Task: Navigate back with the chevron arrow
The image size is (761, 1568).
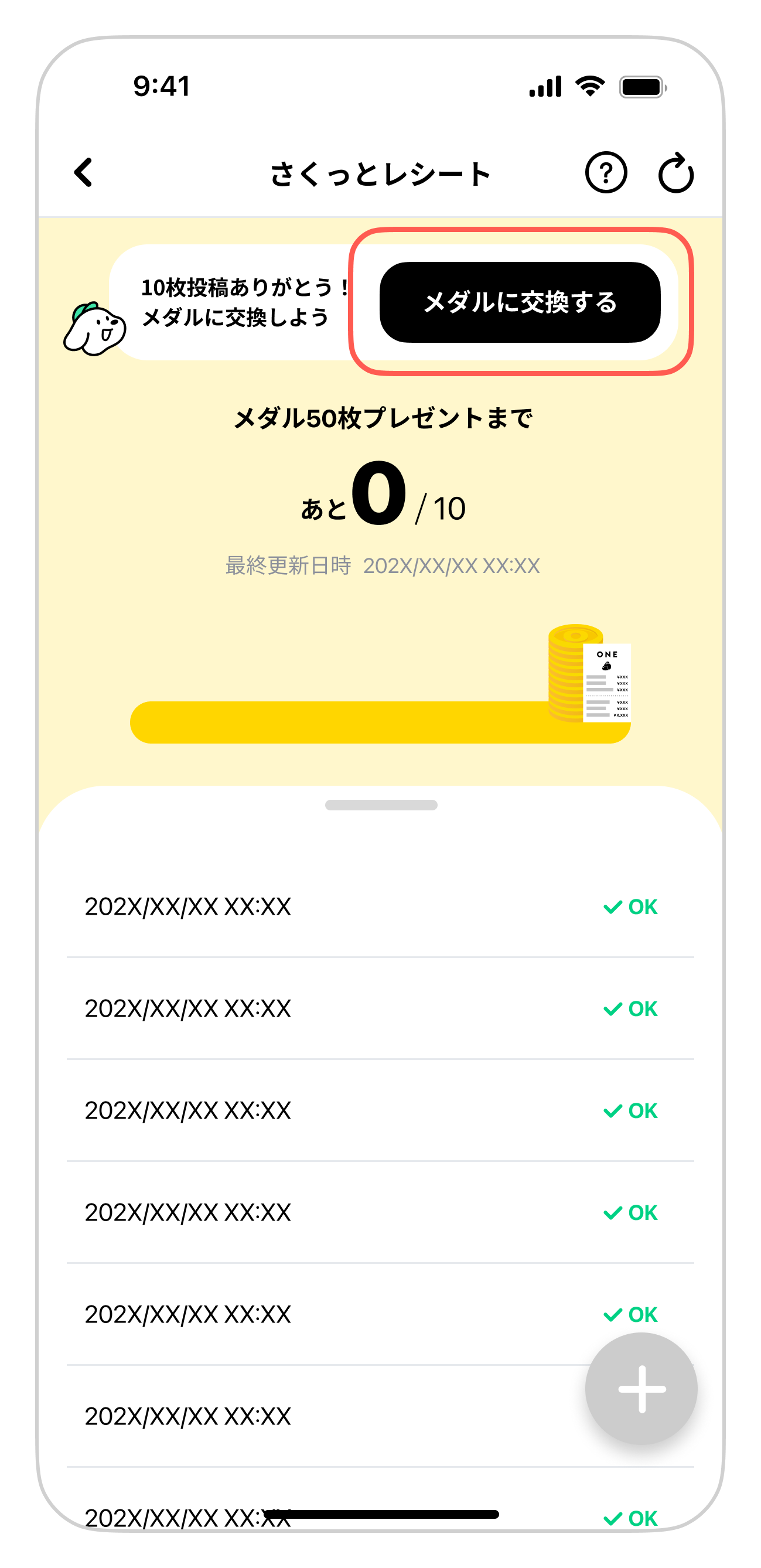Action: point(83,173)
